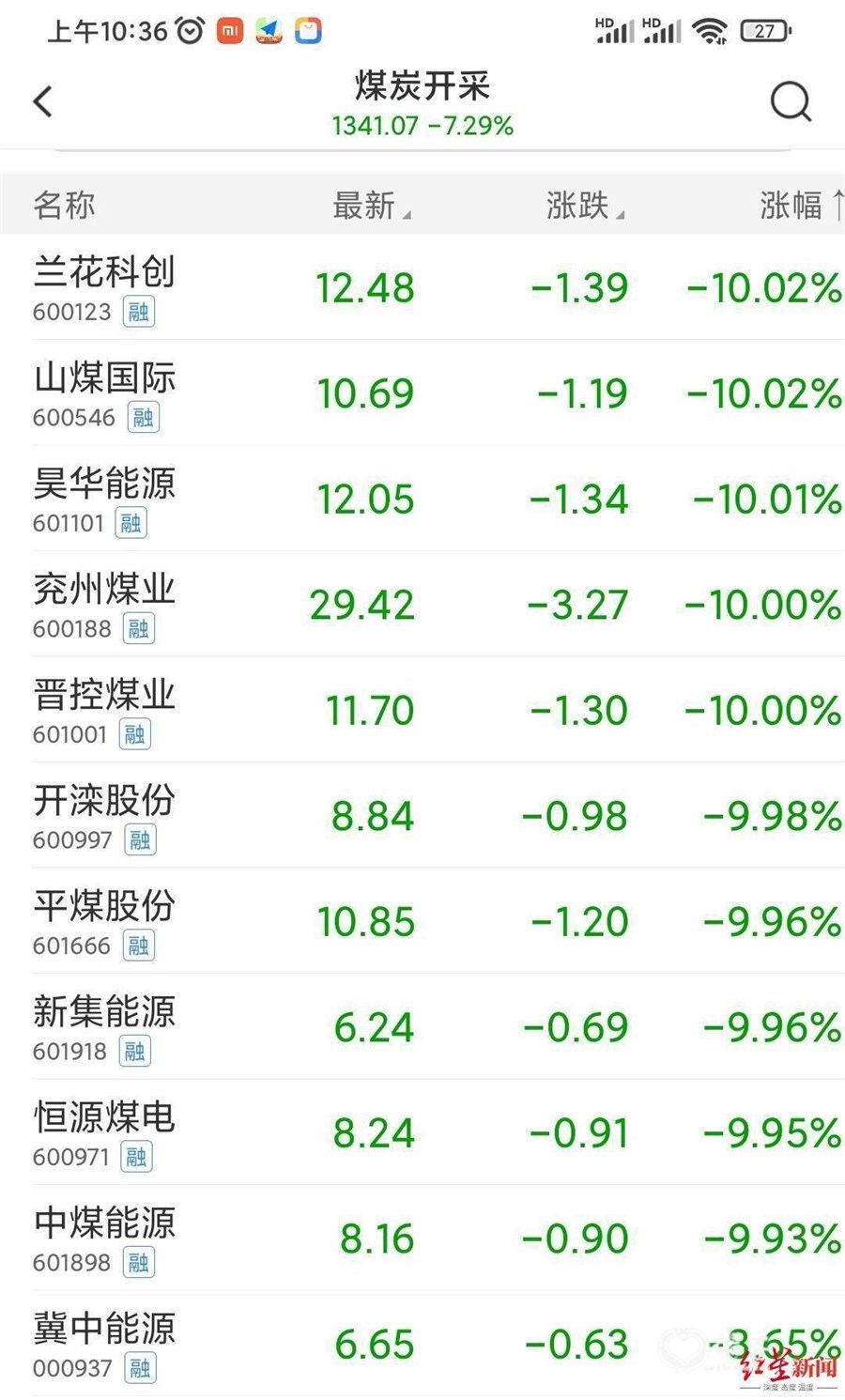Open 平煤股份 stock row
The height and width of the screenshot is (1400, 845).
[x=422, y=921]
